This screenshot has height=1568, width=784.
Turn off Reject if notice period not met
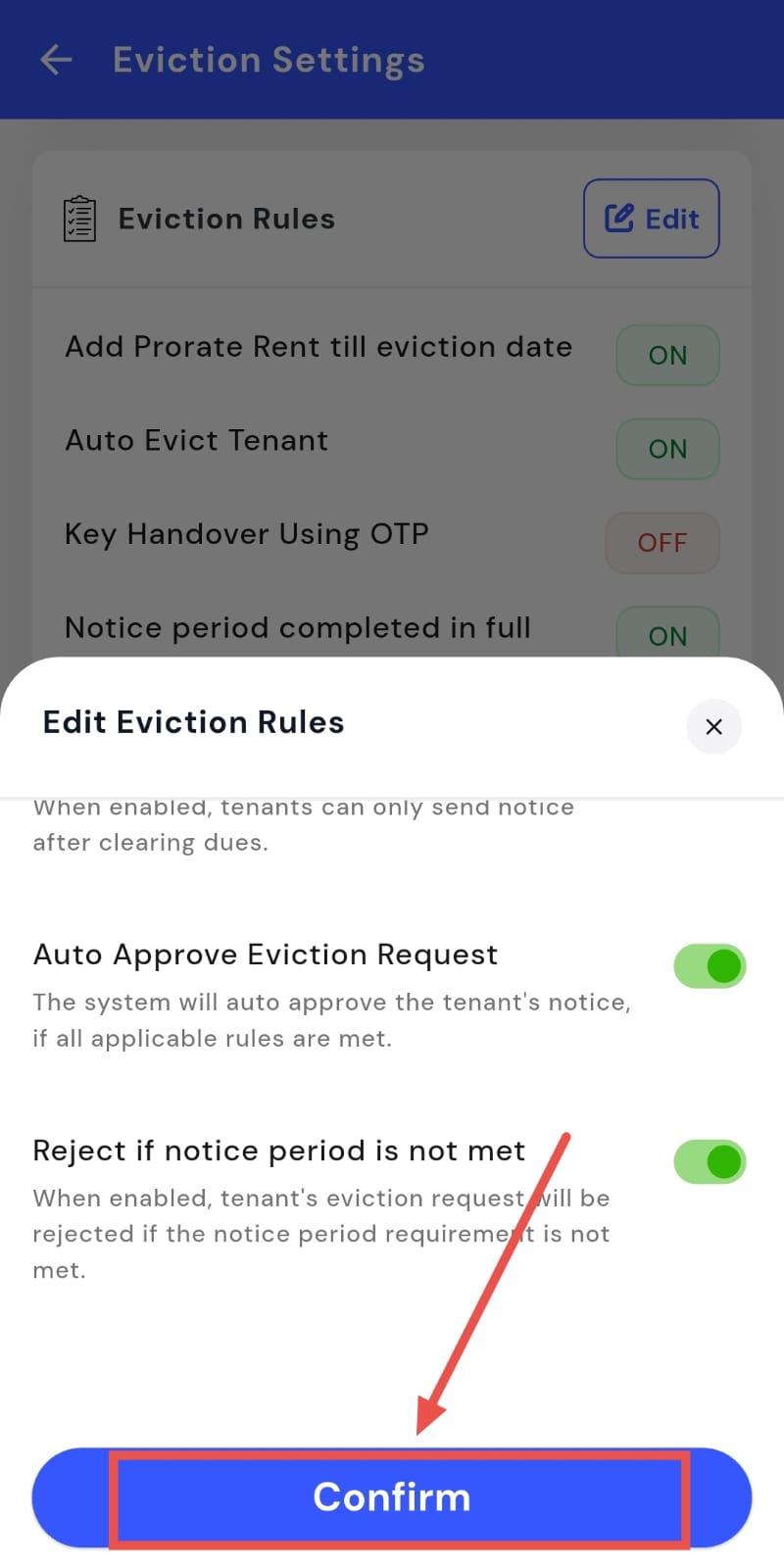(x=710, y=1162)
